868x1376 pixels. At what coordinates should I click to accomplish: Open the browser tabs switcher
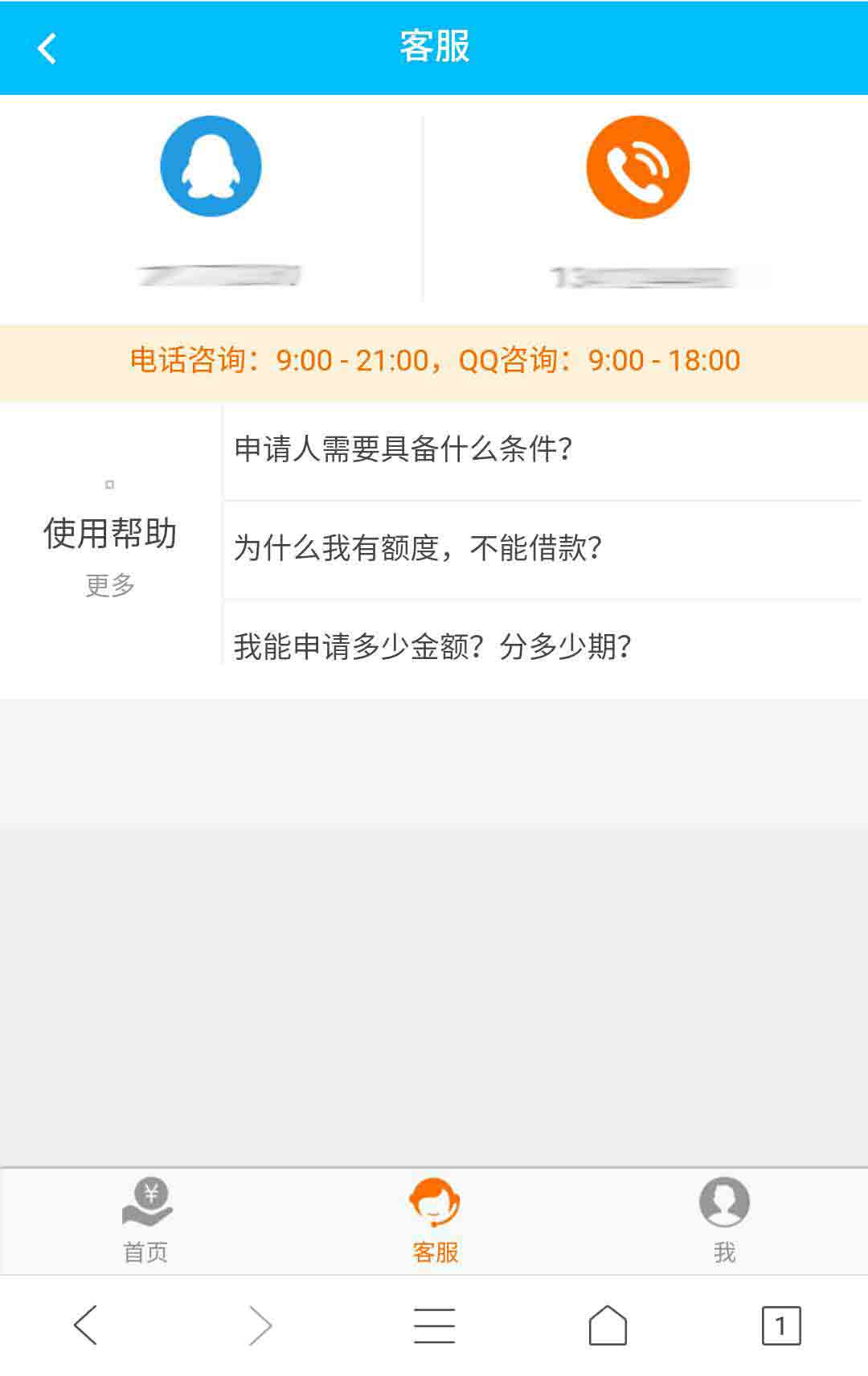tap(780, 1325)
